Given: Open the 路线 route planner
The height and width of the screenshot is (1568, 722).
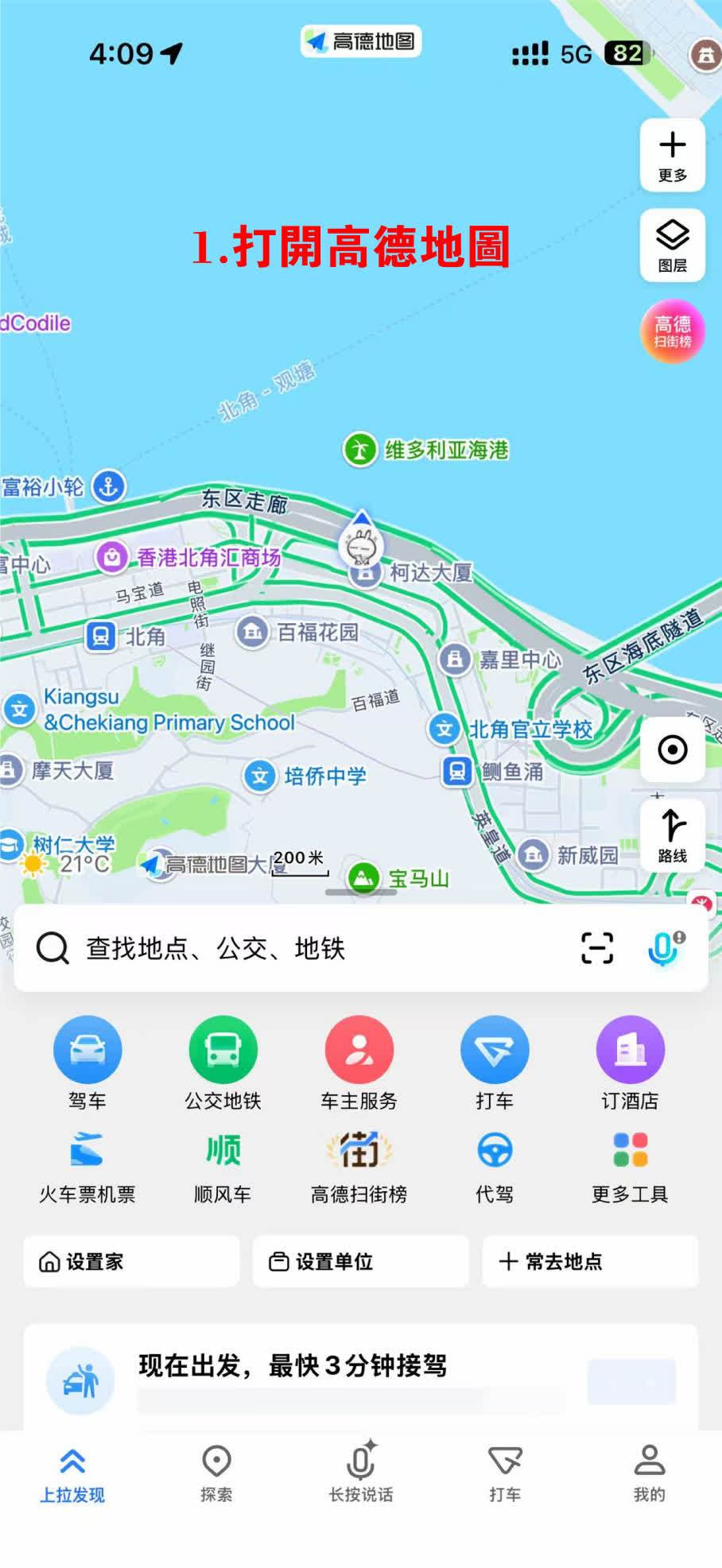Looking at the screenshot, I should tap(672, 834).
